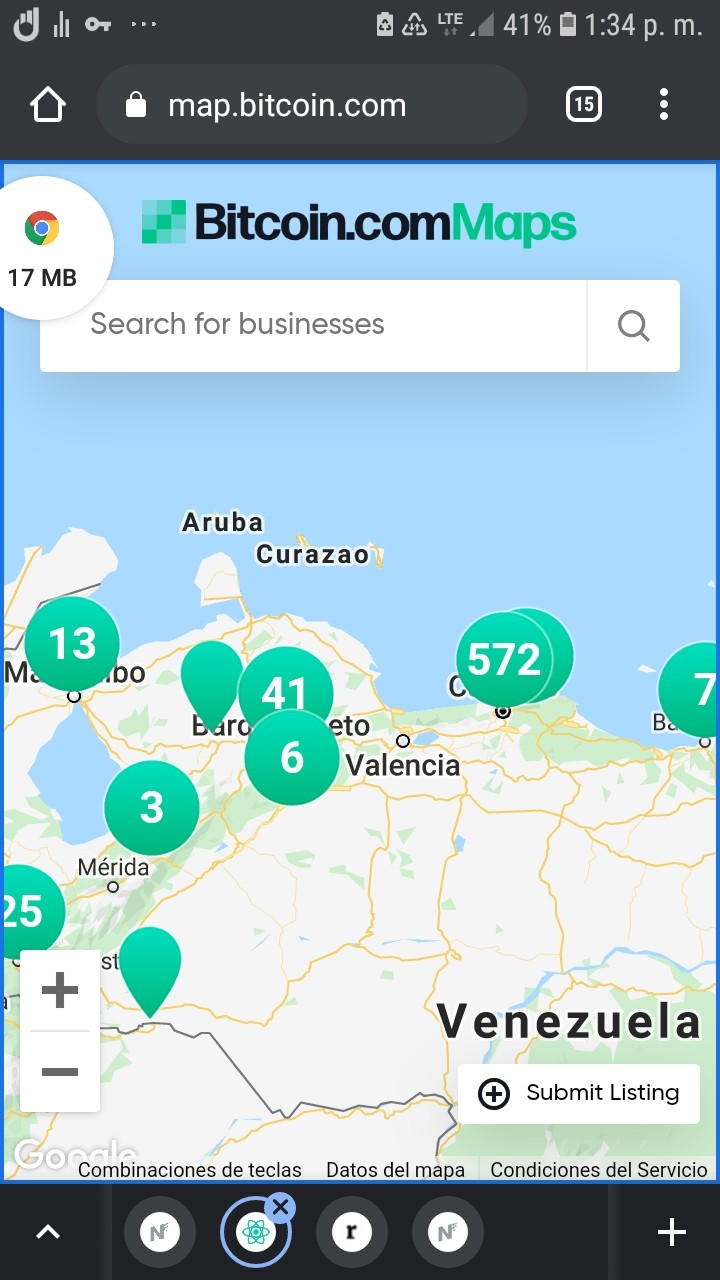Open the browser overflow menu
Viewport: 720px width, 1280px height.
click(664, 105)
